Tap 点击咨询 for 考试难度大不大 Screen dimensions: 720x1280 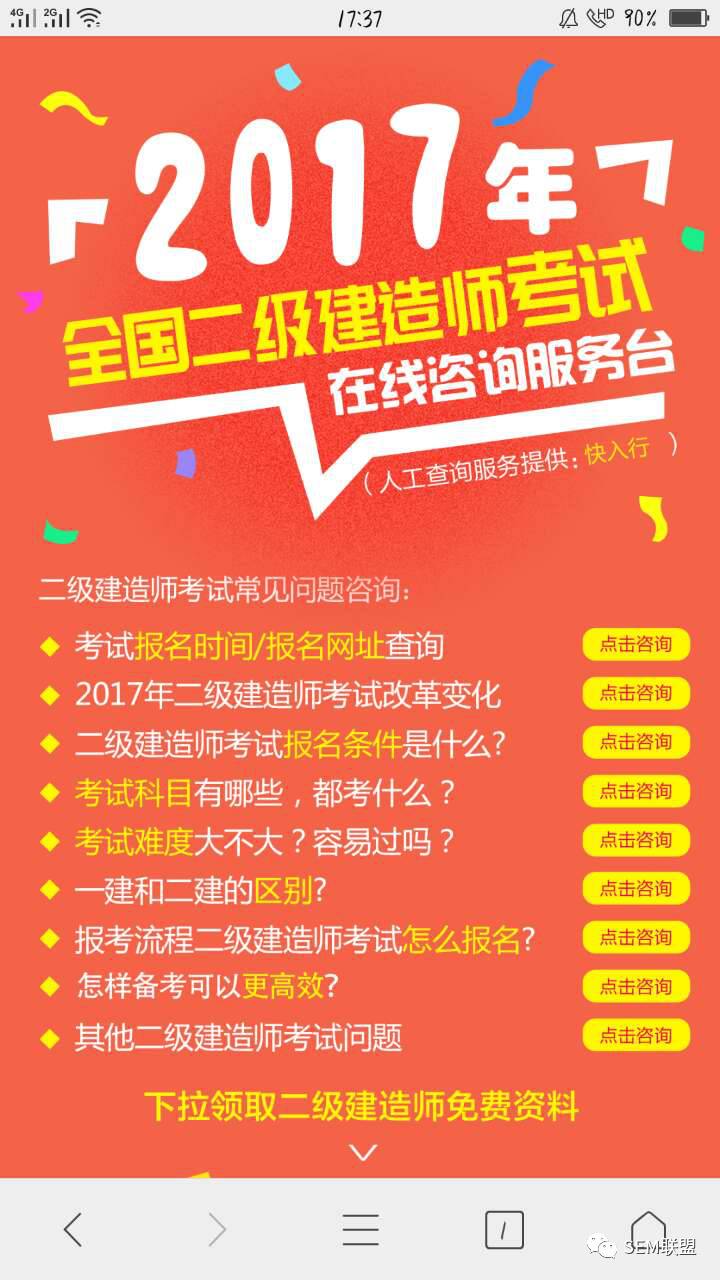636,840
